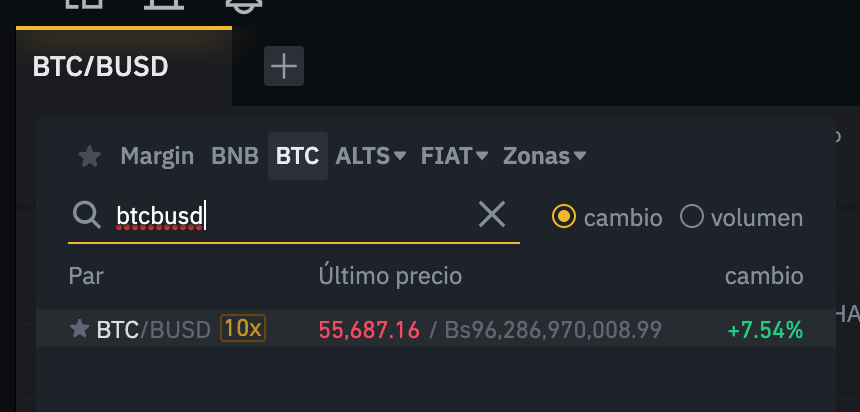Sort by cambio column header

point(764,275)
